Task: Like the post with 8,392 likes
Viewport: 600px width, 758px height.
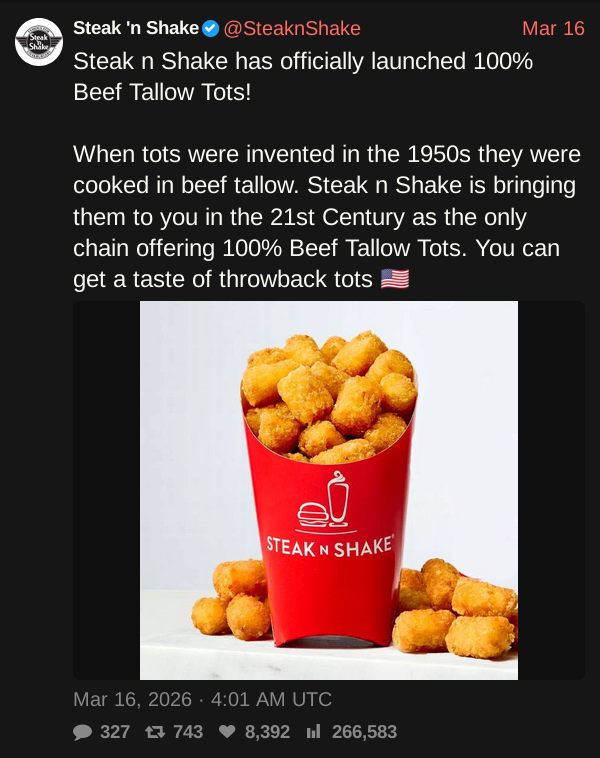Action: [227, 732]
